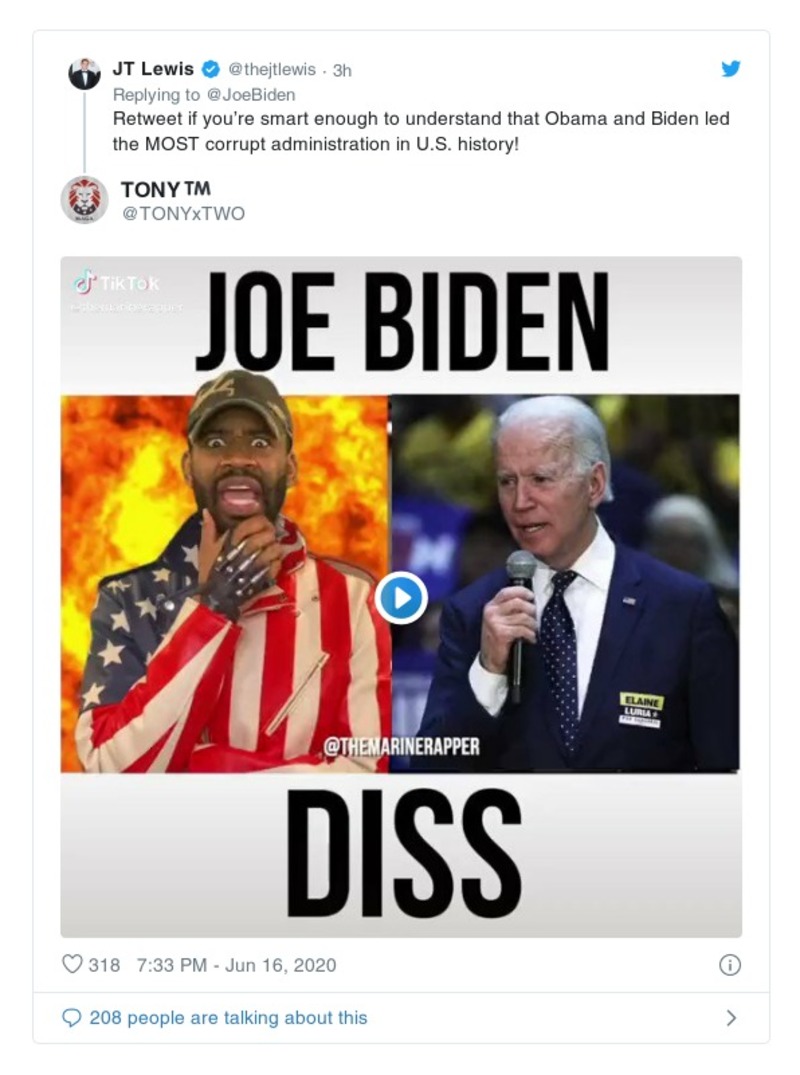
Task: Play the Joe Biden Diss video
Action: [400, 597]
